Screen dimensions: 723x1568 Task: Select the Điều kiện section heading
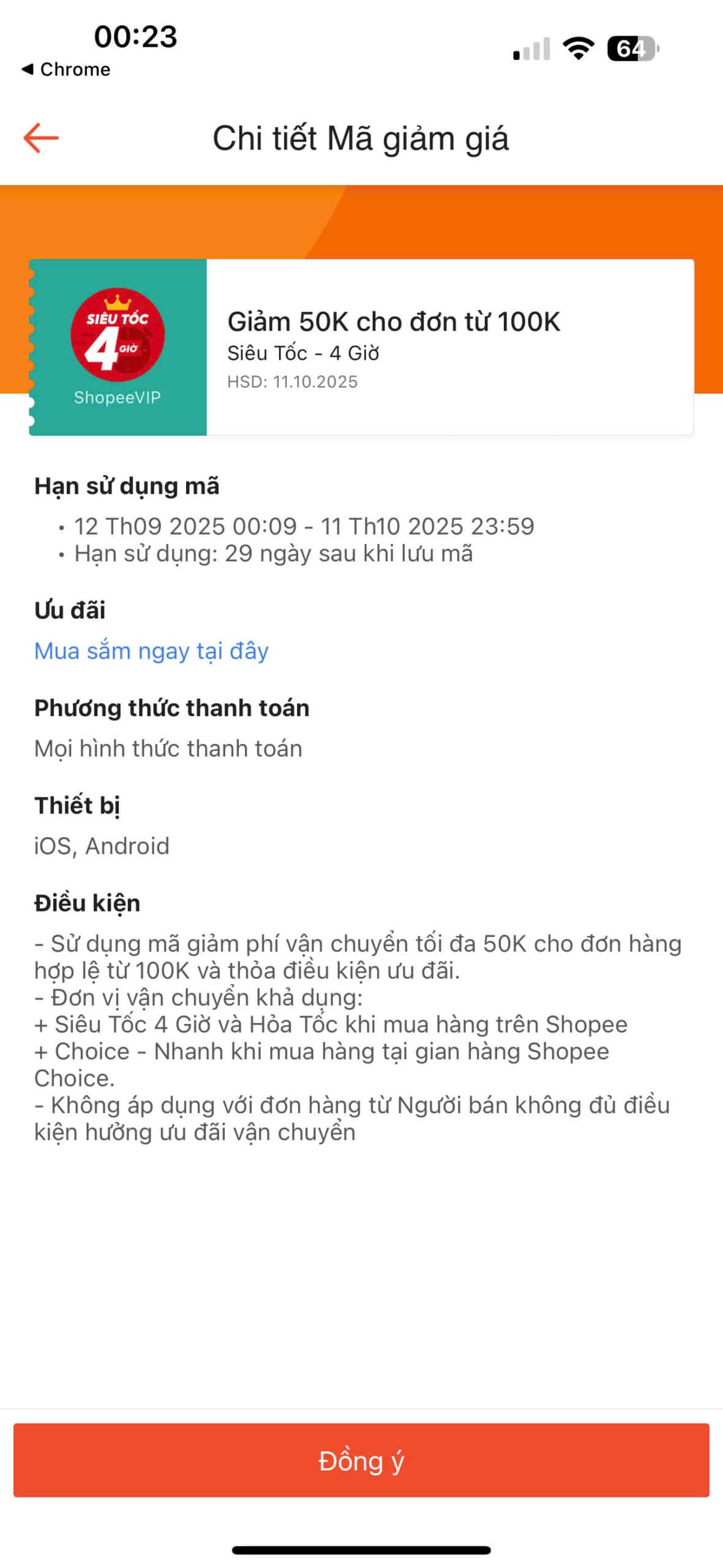coord(87,903)
